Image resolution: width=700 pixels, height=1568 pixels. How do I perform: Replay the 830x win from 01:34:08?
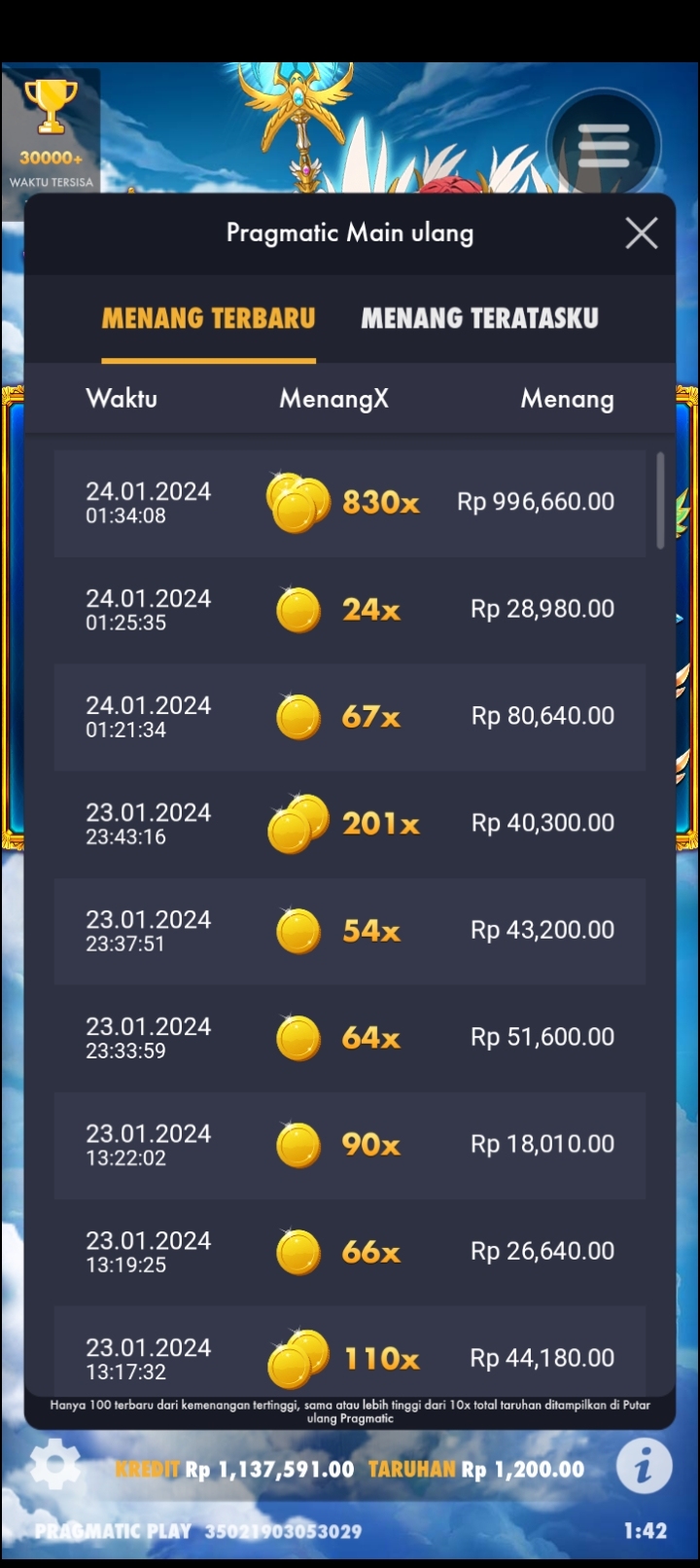click(x=350, y=503)
